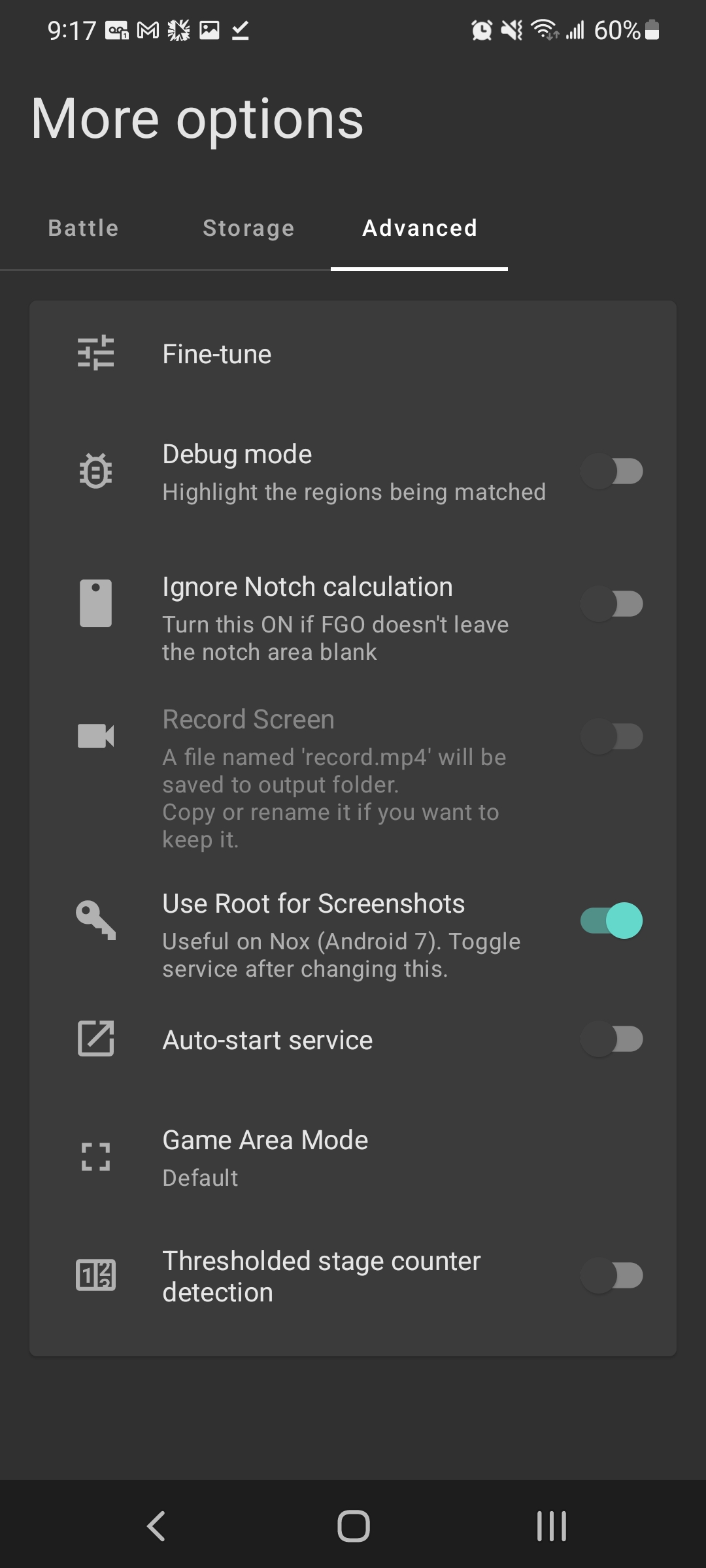This screenshot has height=1568, width=706.
Task: Switch to the Battle tab
Action: pyautogui.click(x=83, y=228)
